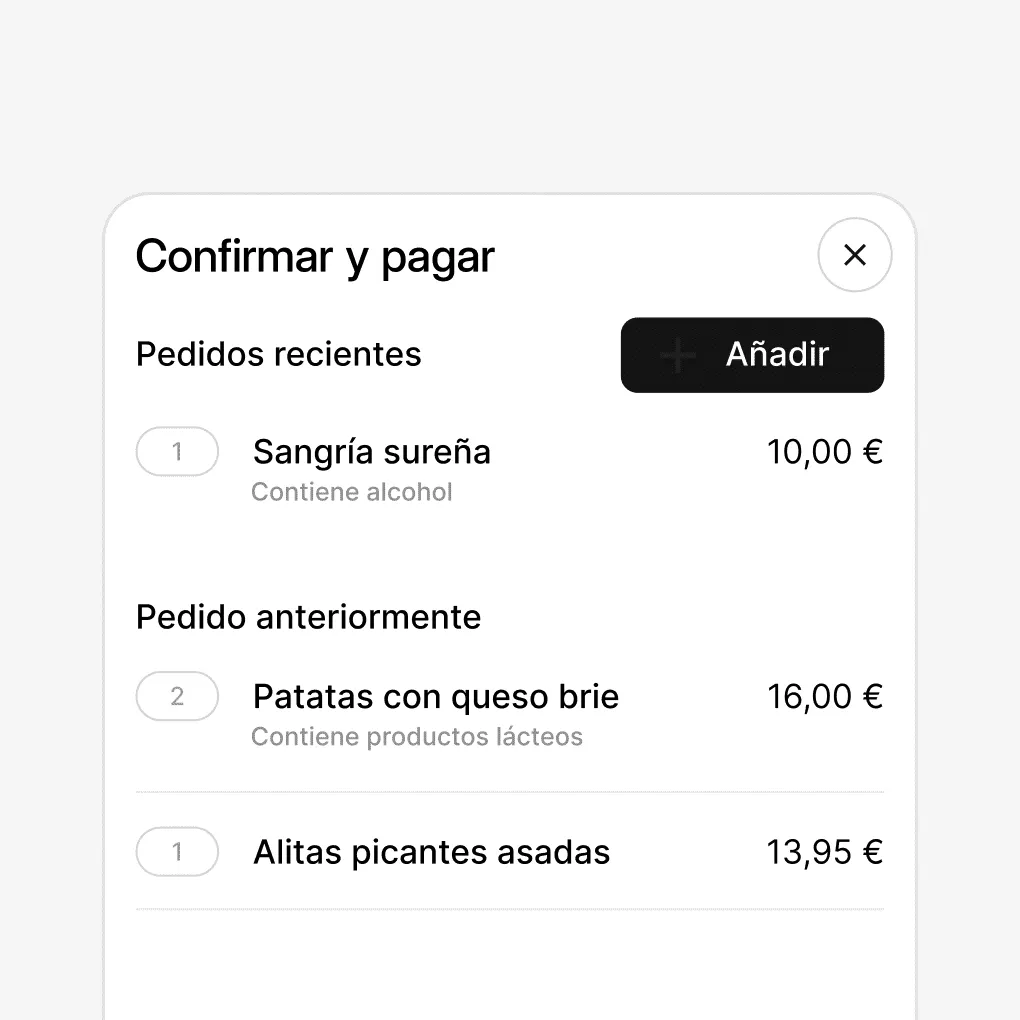
Task: Tap the Añadir button
Action: pos(752,355)
